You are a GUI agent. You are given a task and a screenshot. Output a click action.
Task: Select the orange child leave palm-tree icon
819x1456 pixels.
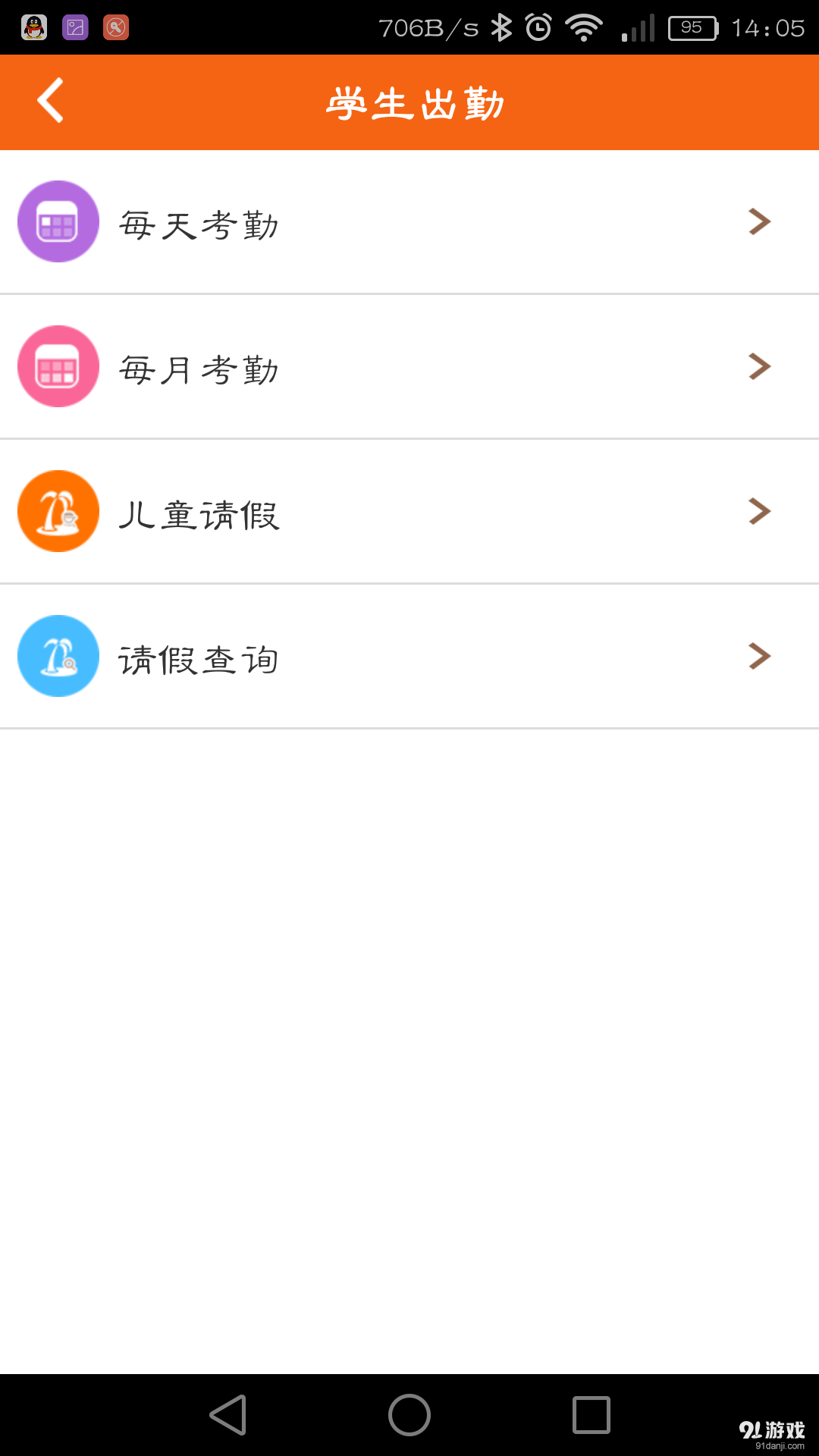(58, 511)
